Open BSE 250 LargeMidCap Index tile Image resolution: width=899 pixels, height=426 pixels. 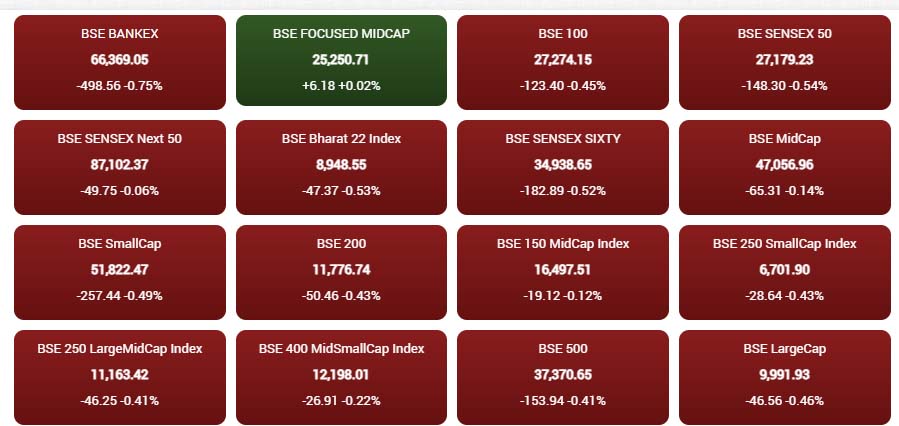tap(120, 377)
